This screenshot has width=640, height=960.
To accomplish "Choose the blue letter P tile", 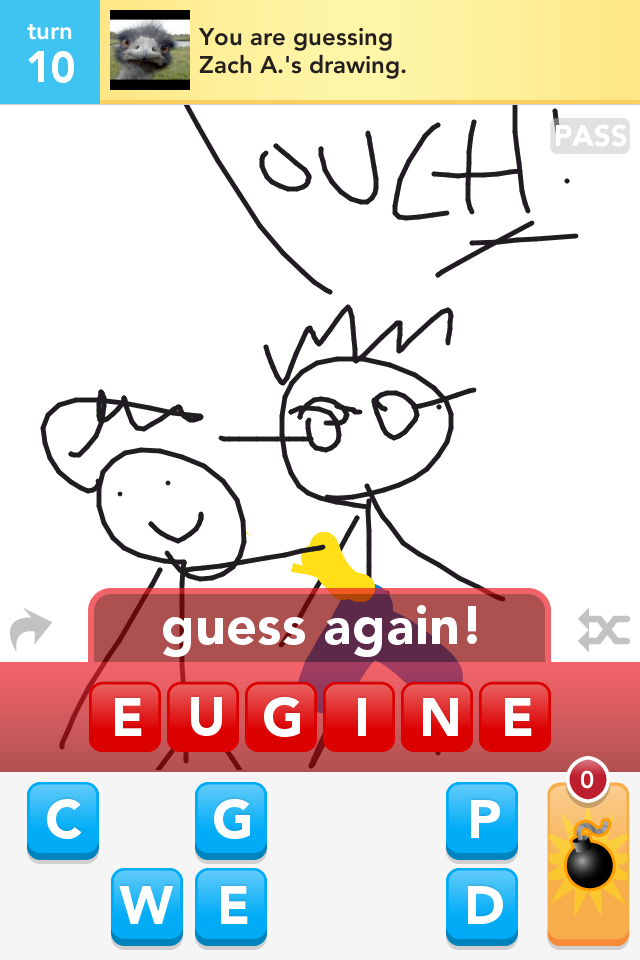I will coord(483,820).
